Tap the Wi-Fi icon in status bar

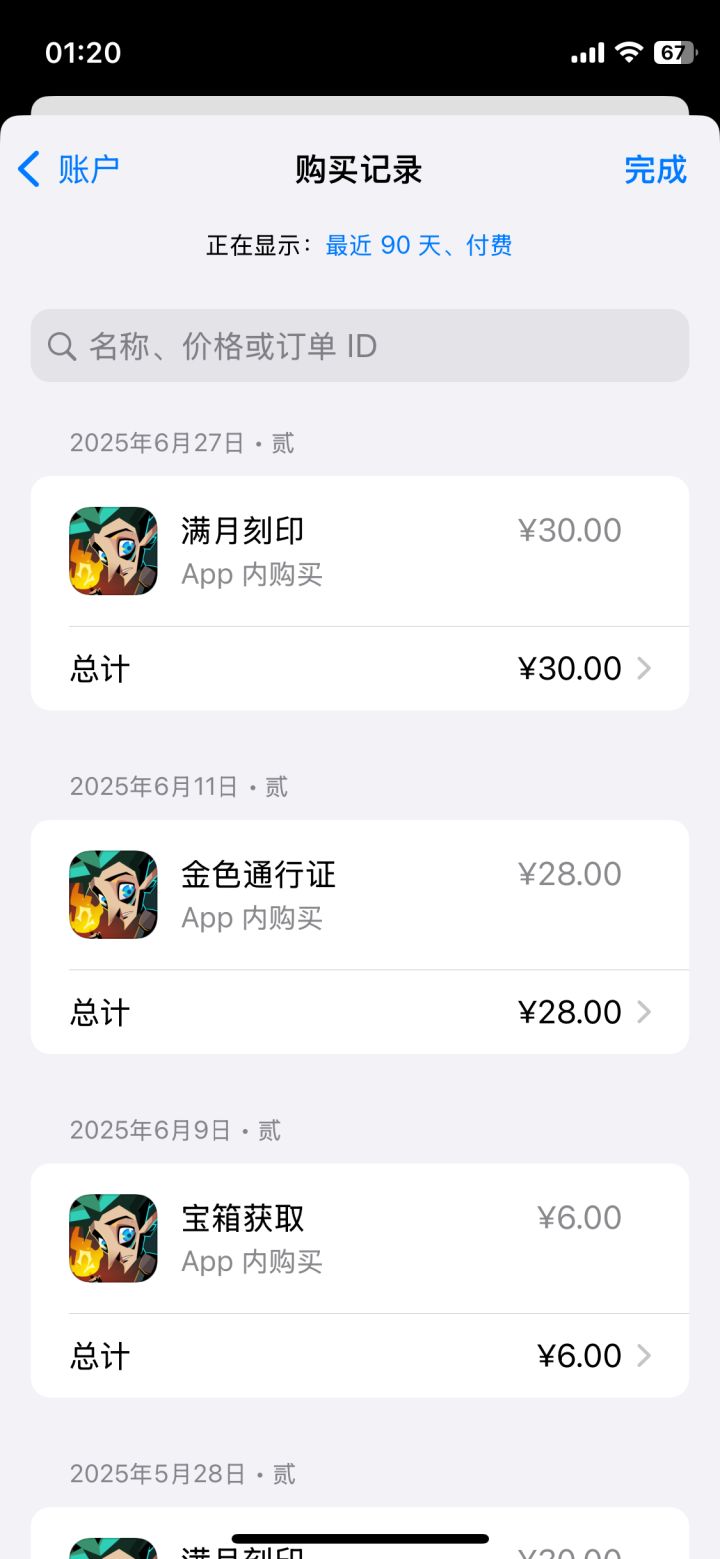(630, 52)
